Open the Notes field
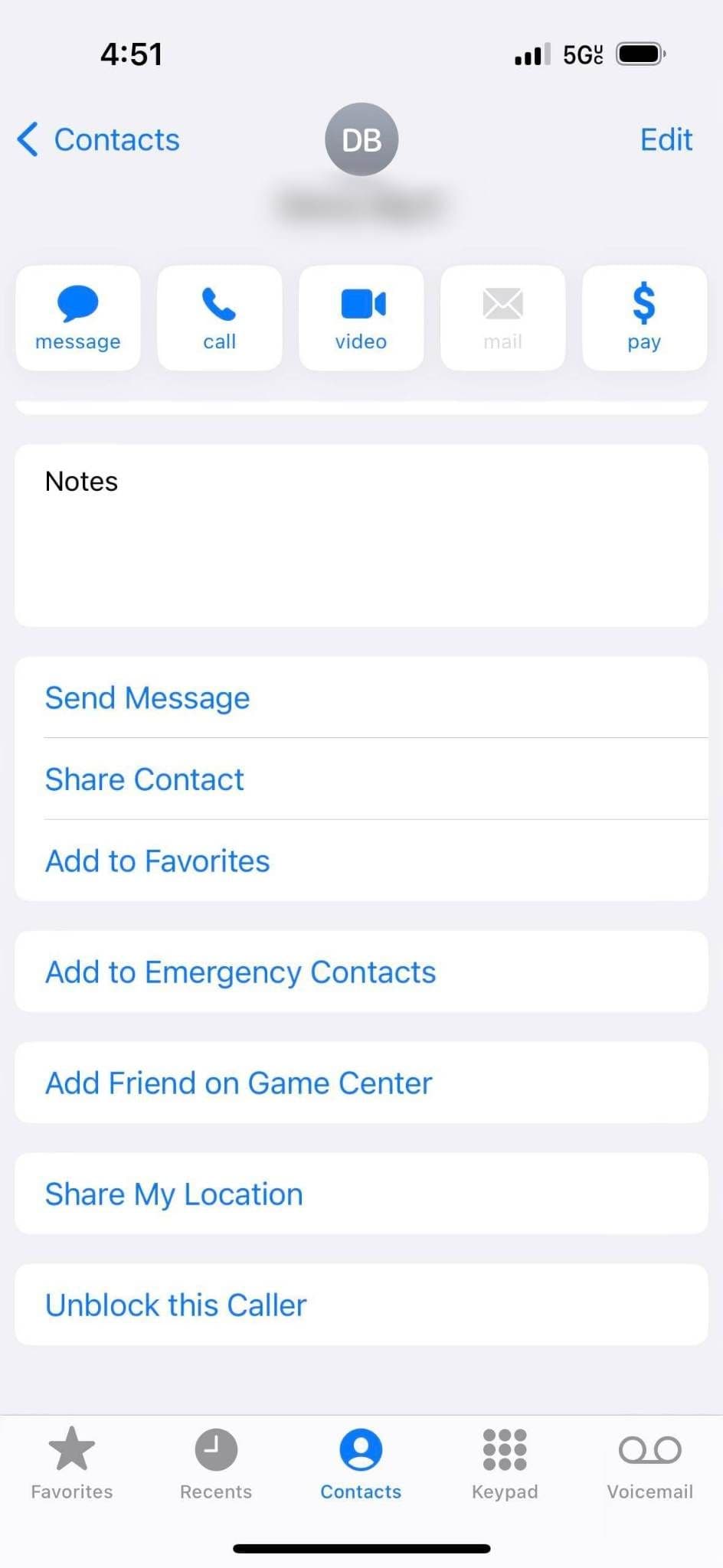The width and height of the screenshot is (723, 1568). pyautogui.click(x=361, y=535)
